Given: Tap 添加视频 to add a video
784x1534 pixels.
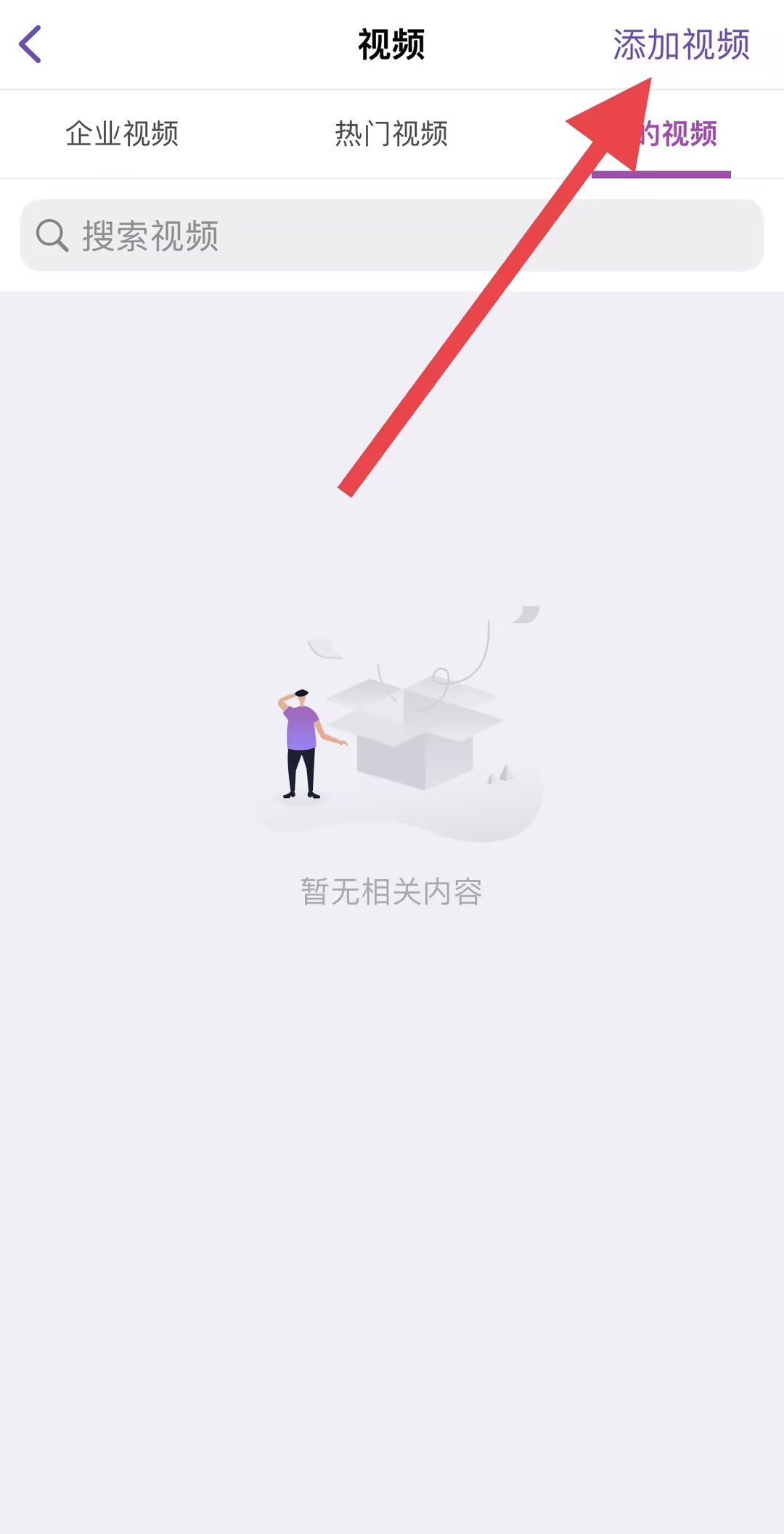Looking at the screenshot, I should tap(680, 45).
